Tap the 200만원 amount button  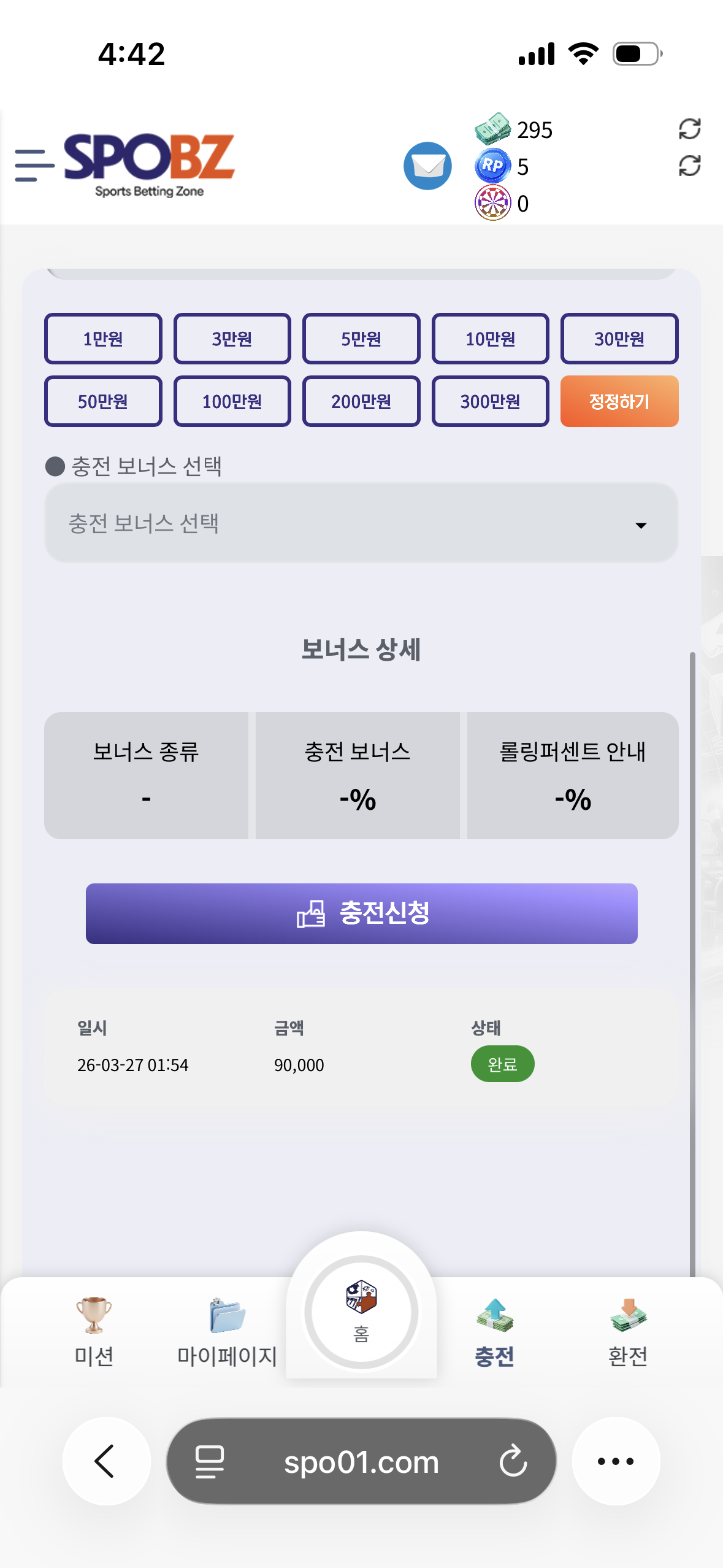361,401
